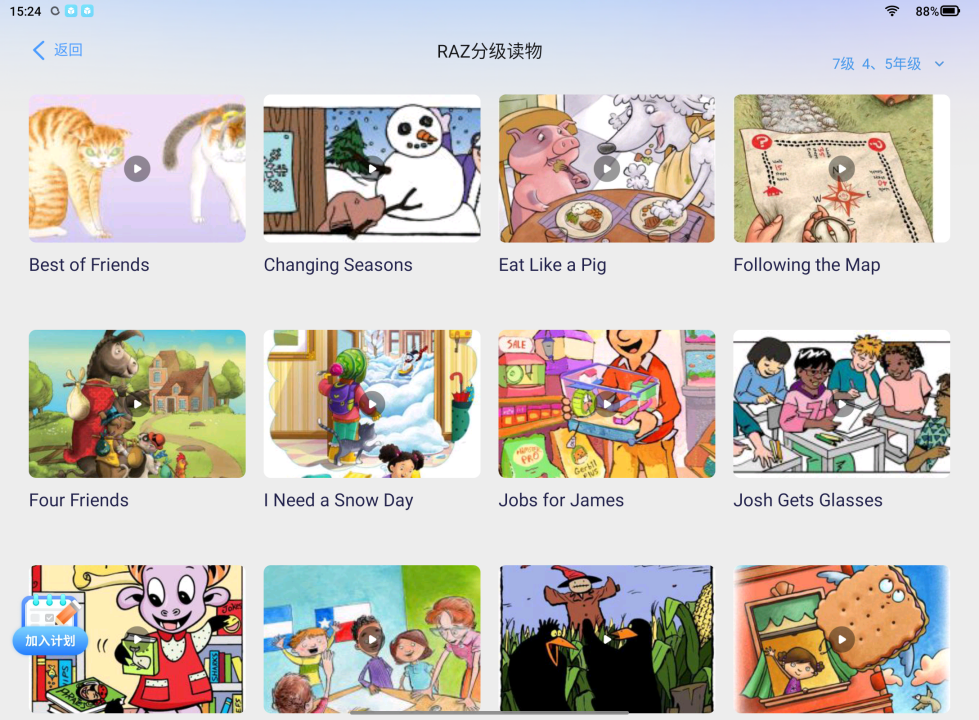Open the book with children around a table
The width and height of the screenshot is (979, 720).
point(372,639)
